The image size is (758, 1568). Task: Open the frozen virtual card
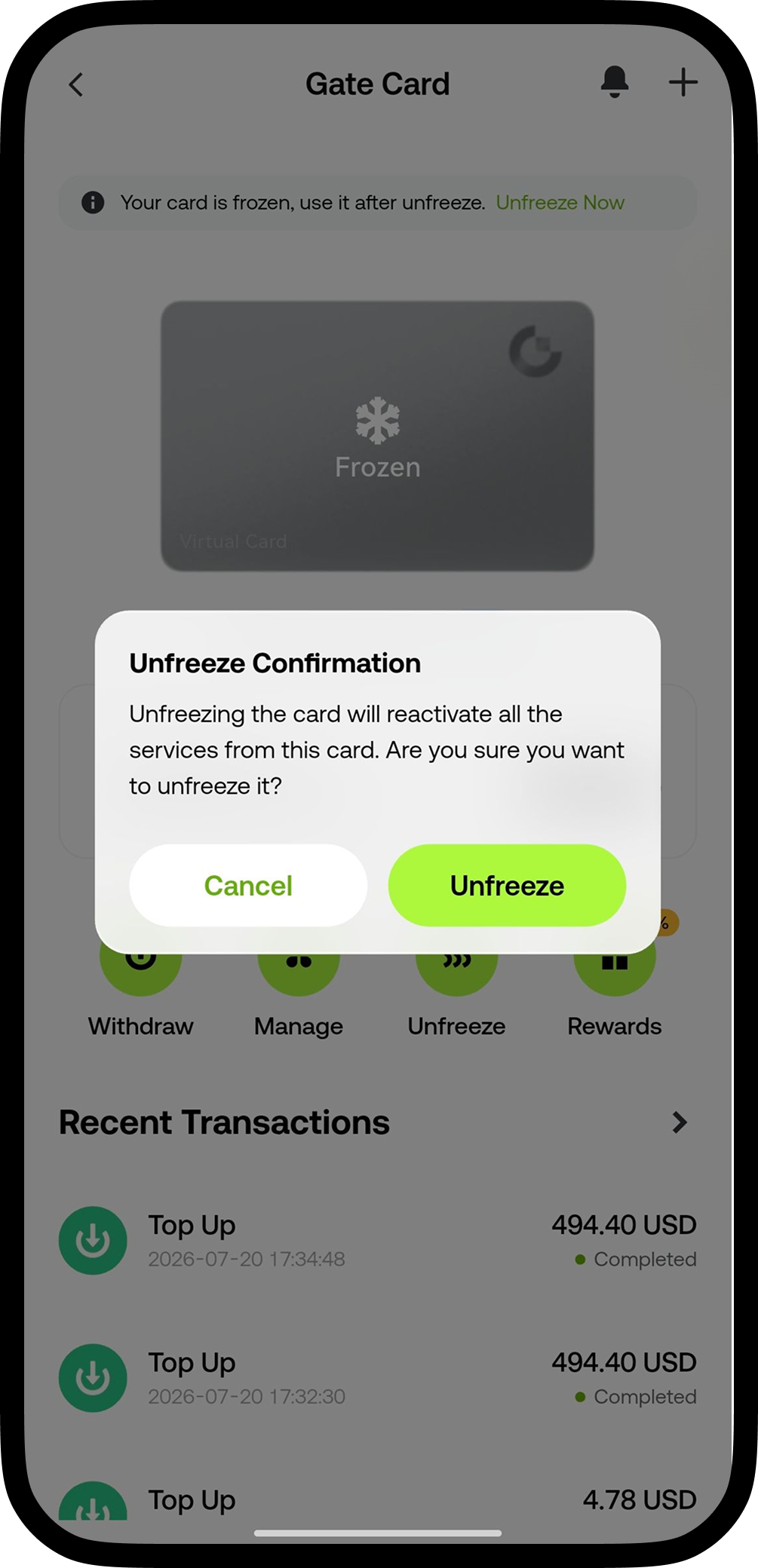click(x=377, y=436)
